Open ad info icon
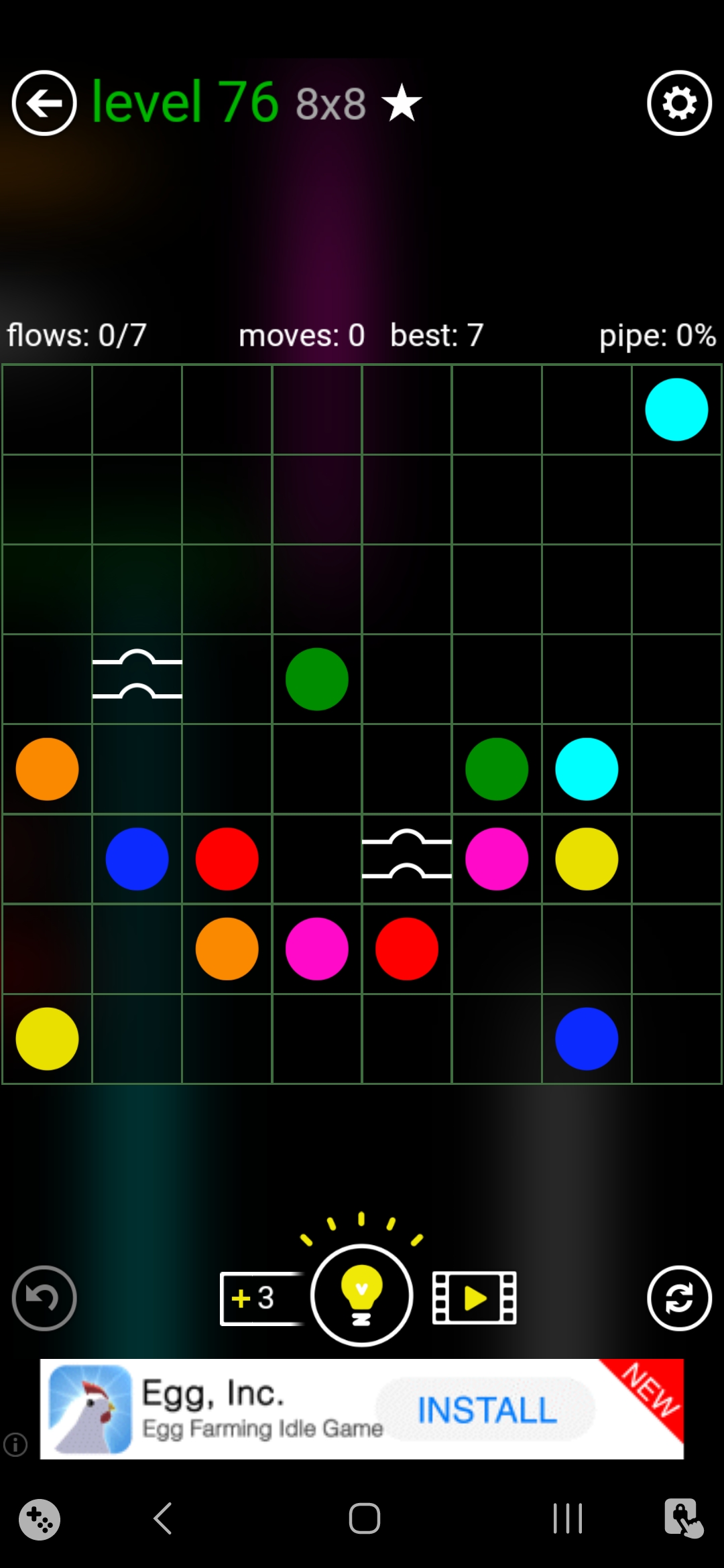The image size is (724, 1568). click(15, 1444)
